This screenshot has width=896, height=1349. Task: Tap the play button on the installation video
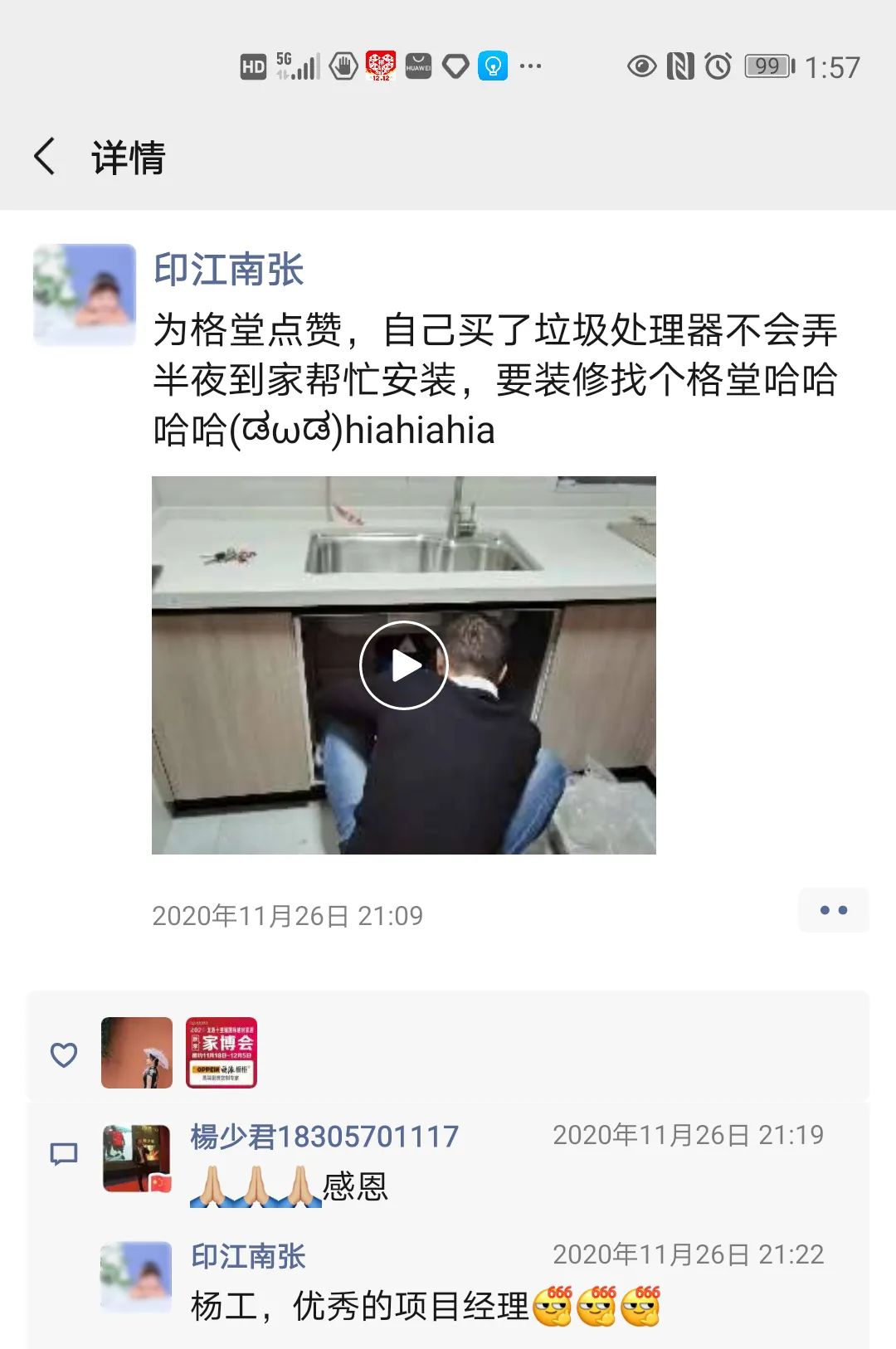404,664
